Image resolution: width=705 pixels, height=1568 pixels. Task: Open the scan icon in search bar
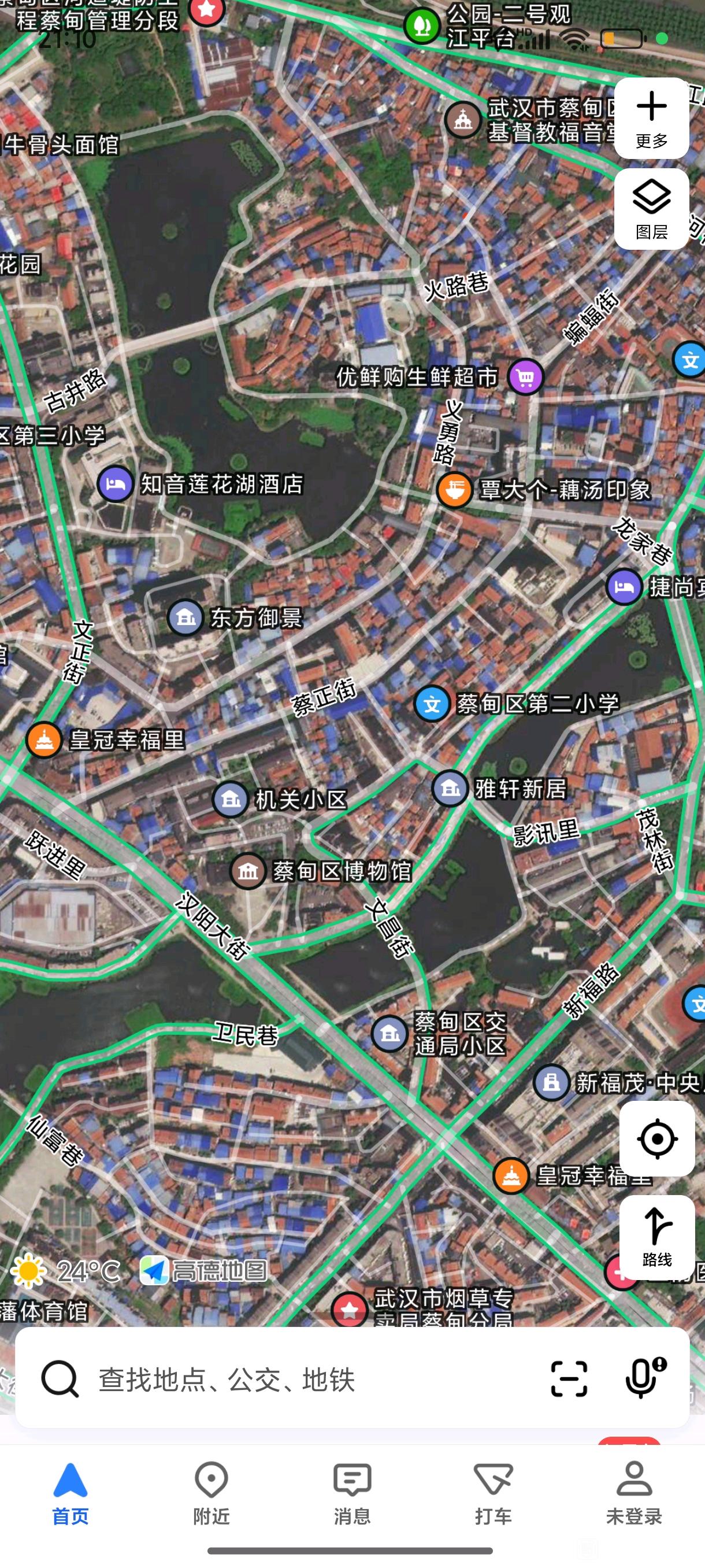[569, 1379]
